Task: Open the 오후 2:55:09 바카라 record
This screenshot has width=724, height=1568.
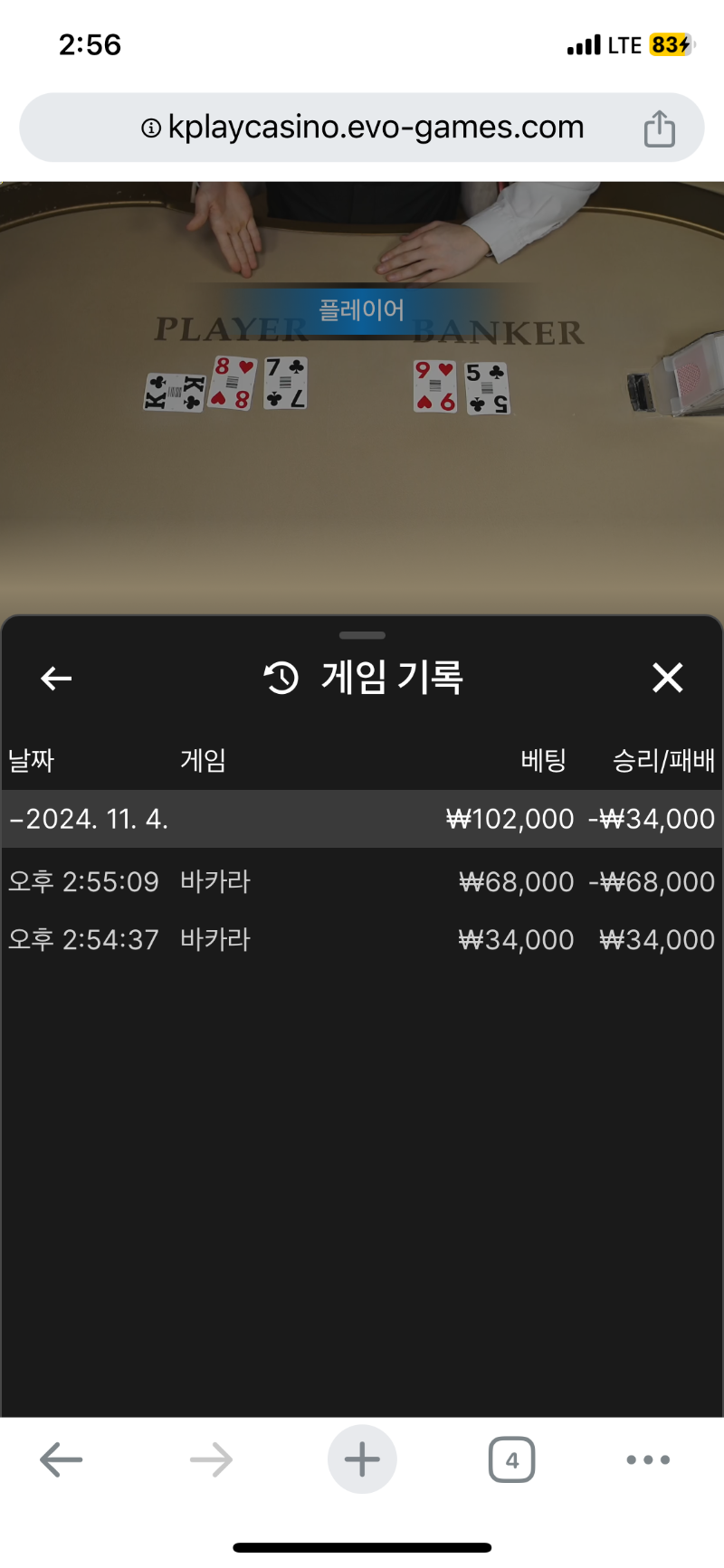Action: [362, 881]
